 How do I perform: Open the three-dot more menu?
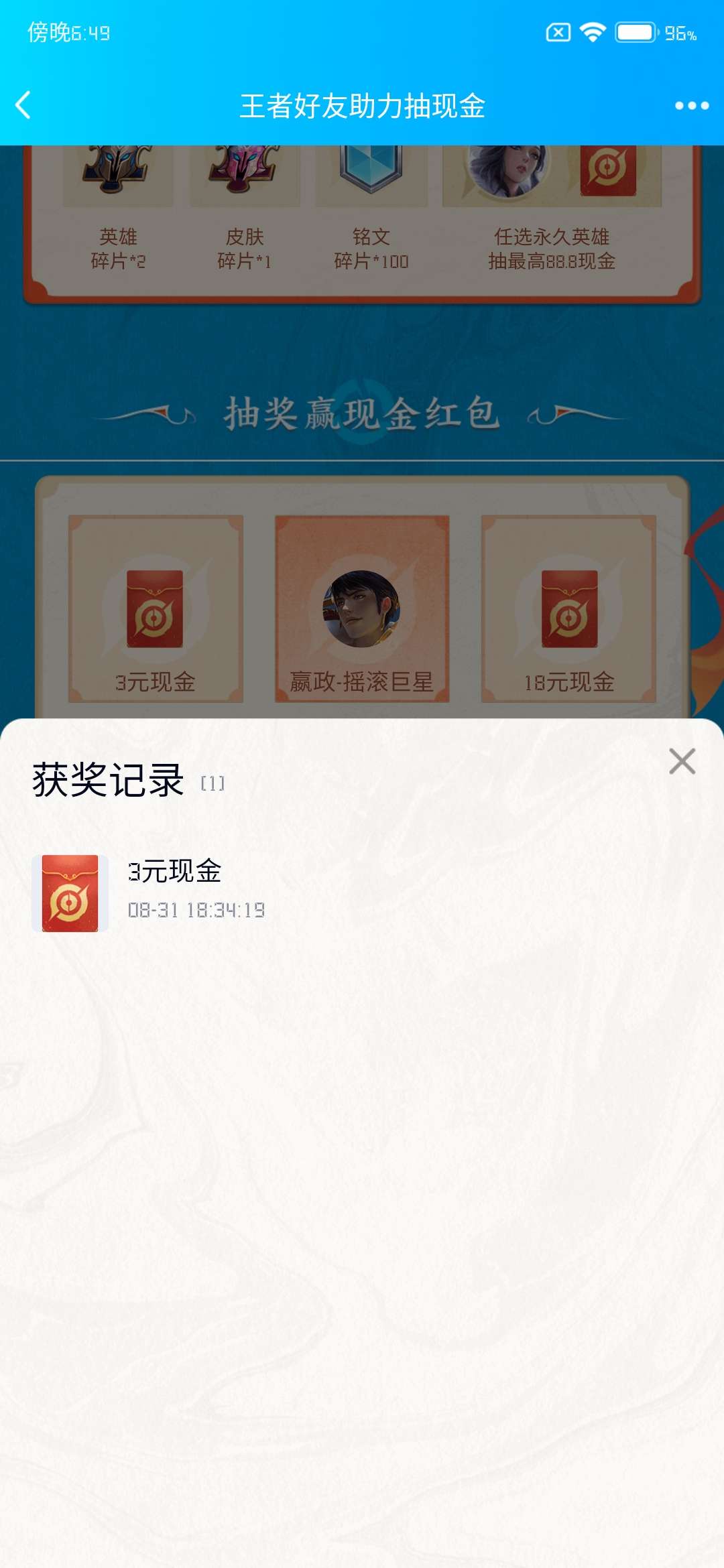(x=691, y=106)
